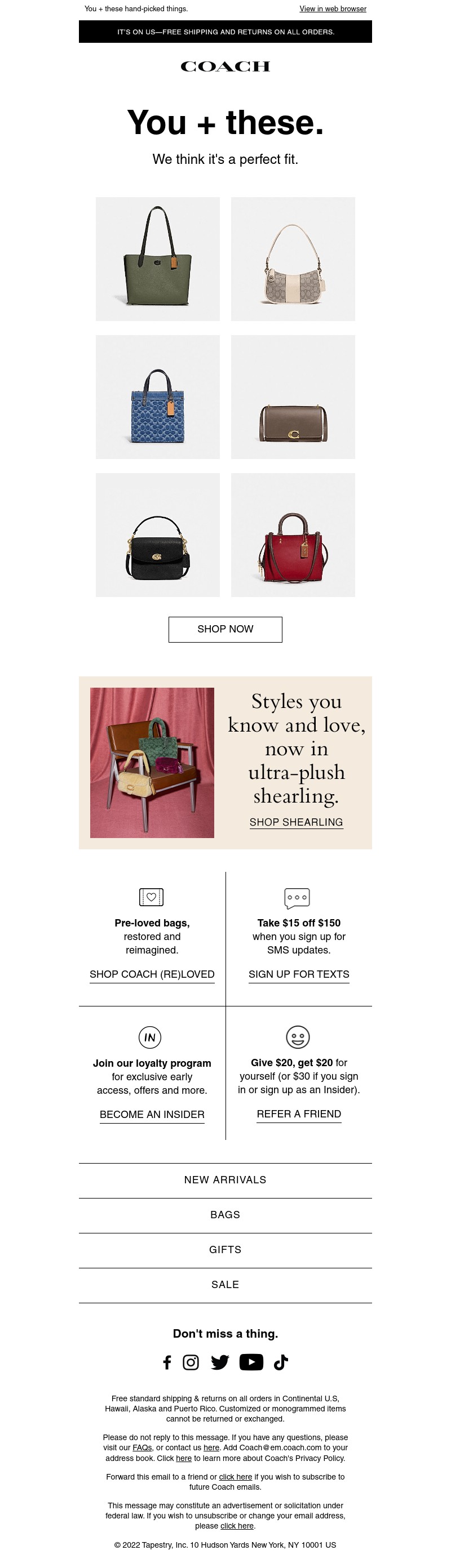Open View in web browser link
The image size is (451, 1568).
coord(333,8)
